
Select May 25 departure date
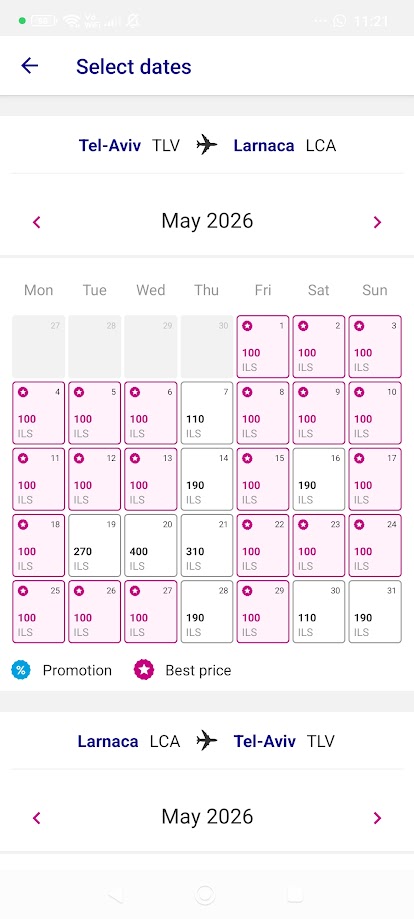39,611
